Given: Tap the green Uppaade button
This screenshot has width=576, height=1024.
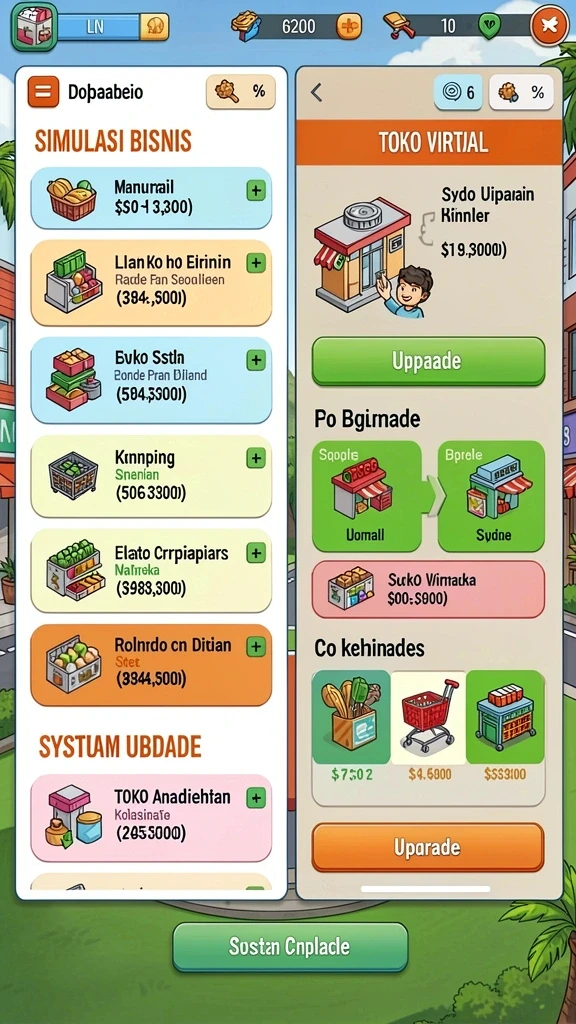Looking at the screenshot, I should 428,361.
